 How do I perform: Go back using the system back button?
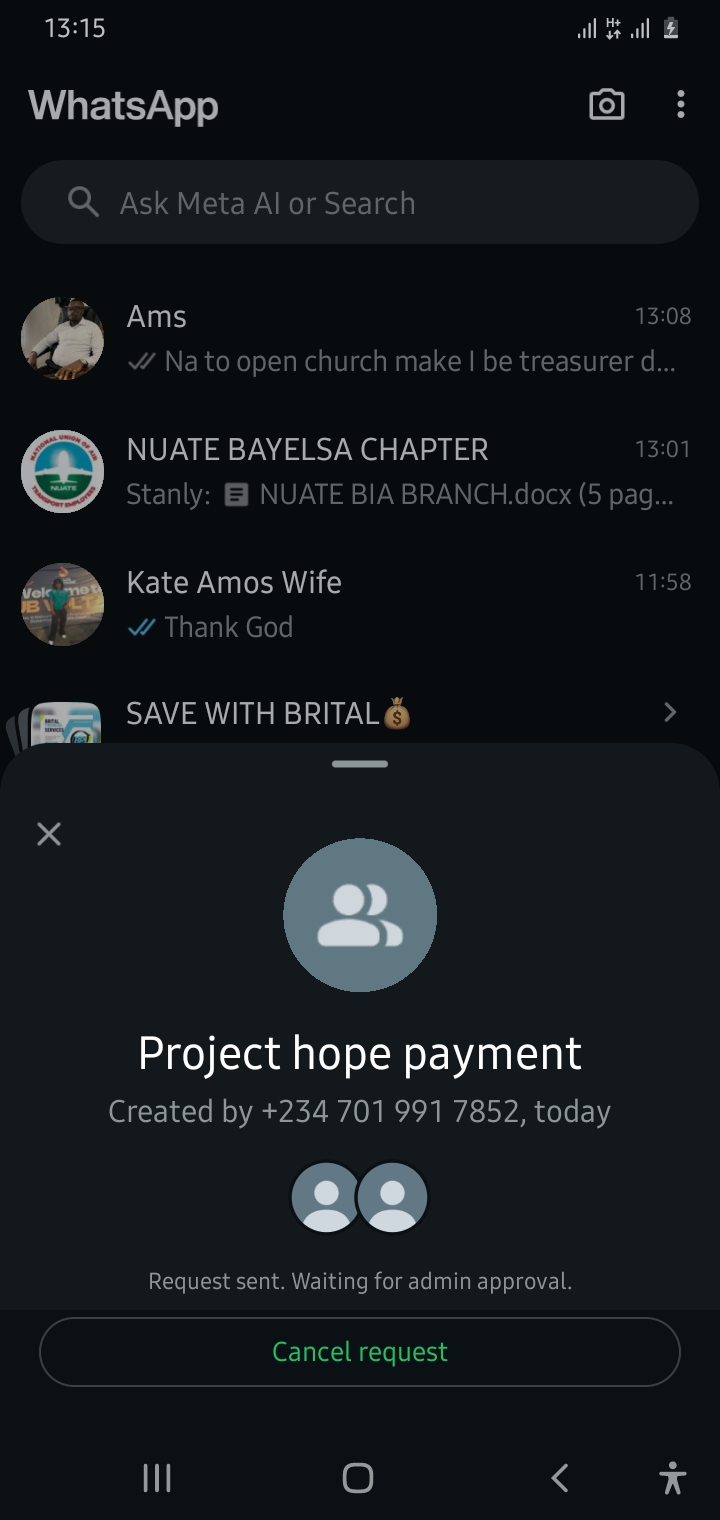click(560, 1477)
